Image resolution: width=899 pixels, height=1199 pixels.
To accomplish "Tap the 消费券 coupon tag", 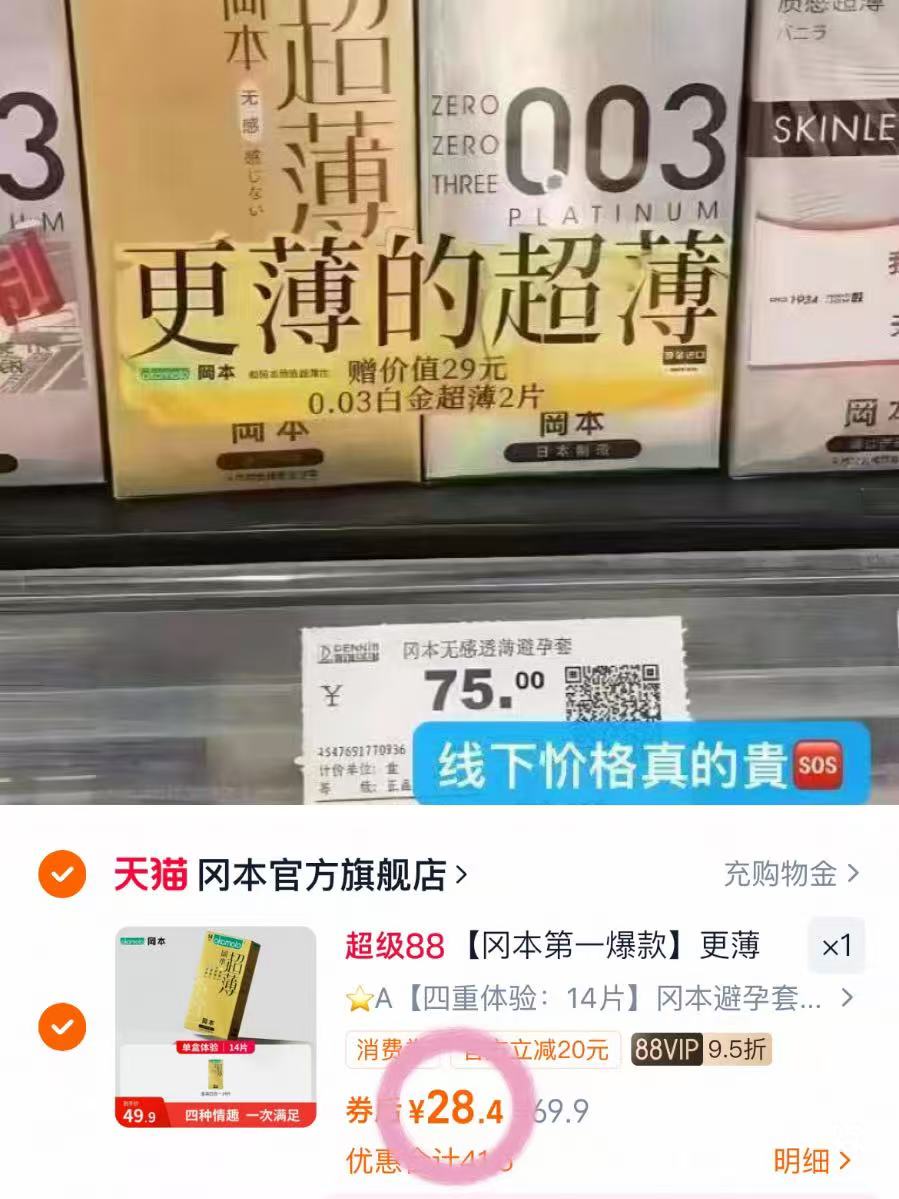I will point(395,1050).
